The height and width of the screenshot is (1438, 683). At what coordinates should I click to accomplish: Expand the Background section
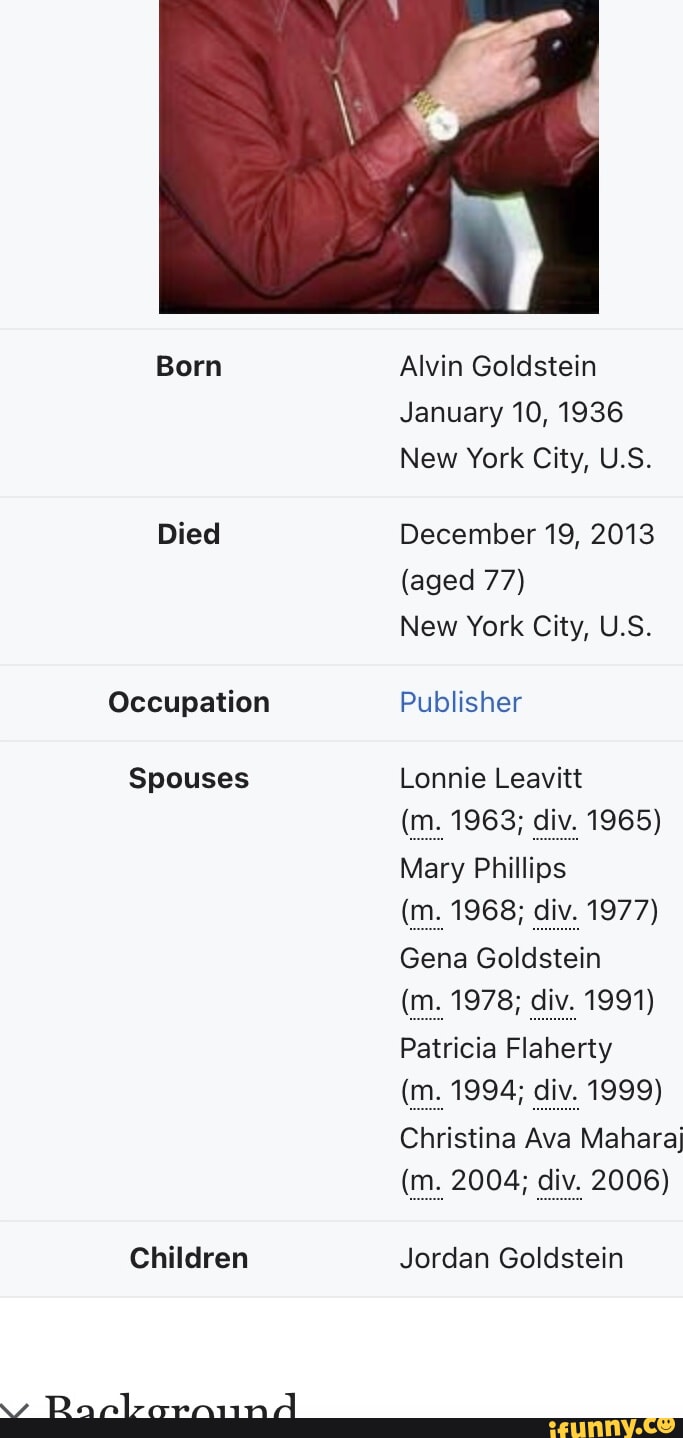(x=15, y=1410)
